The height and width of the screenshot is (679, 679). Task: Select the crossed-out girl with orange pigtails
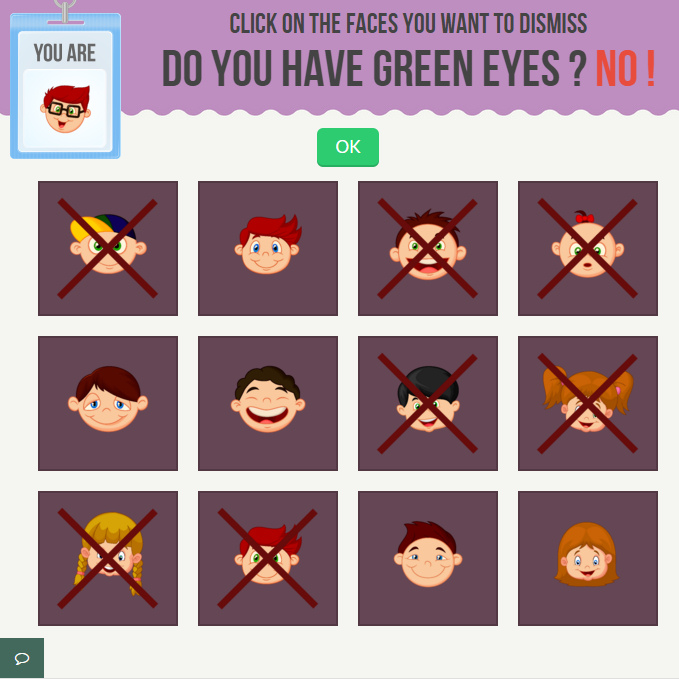(x=588, y=403)
